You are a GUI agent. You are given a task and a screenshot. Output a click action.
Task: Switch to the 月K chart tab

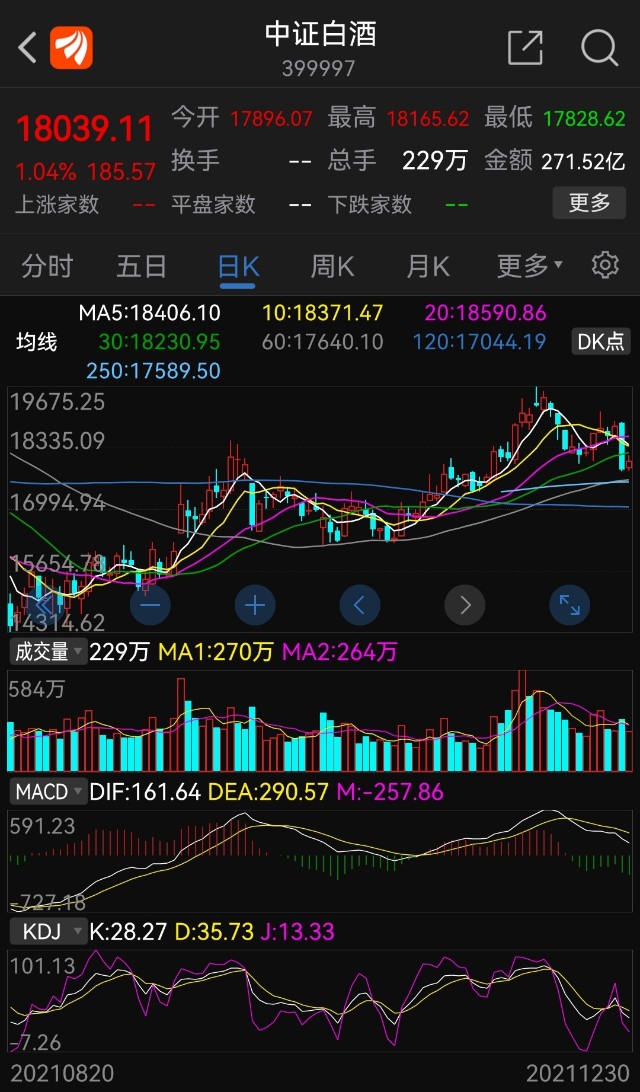click(427, 266)
